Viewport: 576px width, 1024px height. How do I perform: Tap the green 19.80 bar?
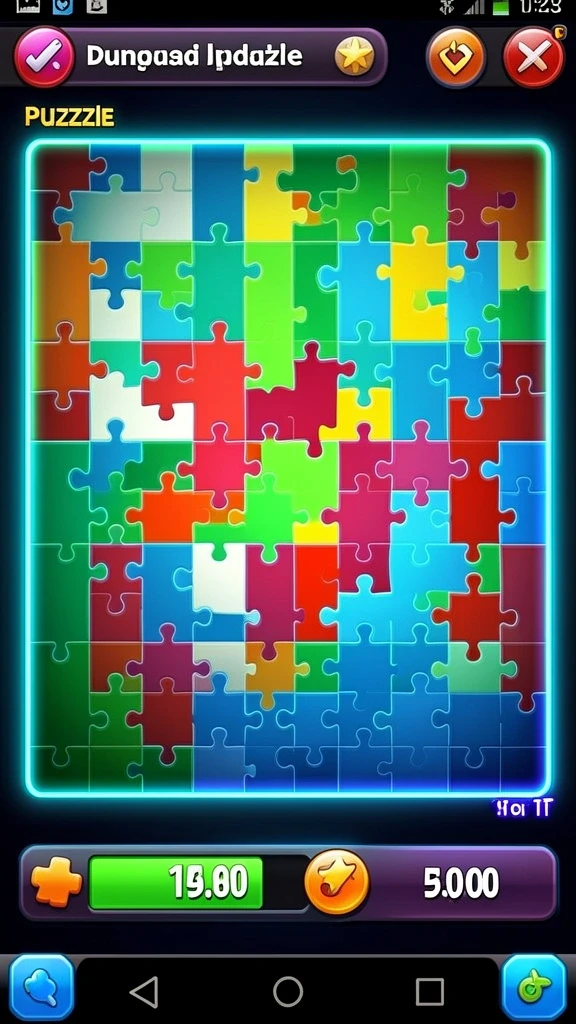(x=176, y=883)
